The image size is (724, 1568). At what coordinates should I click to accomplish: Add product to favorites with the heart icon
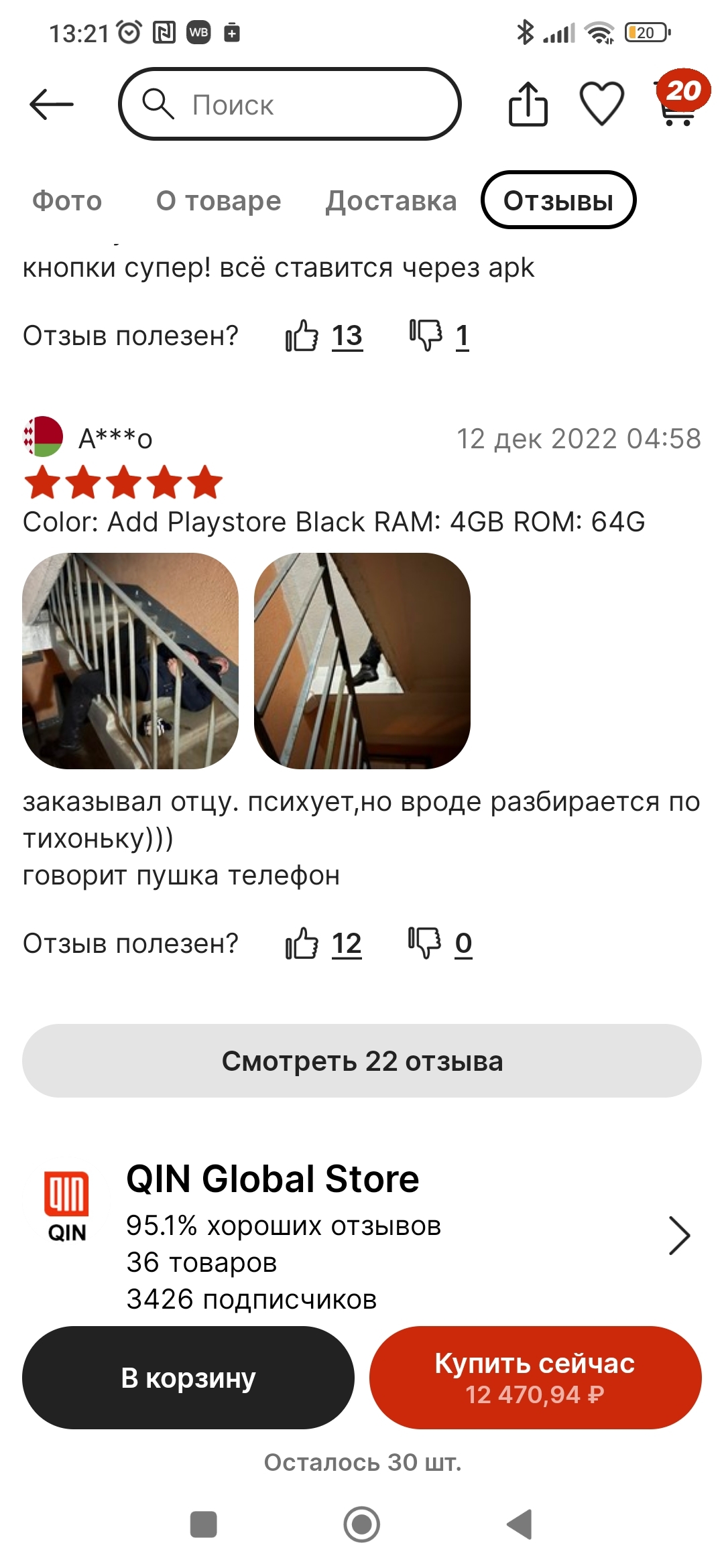pos(601,105)
